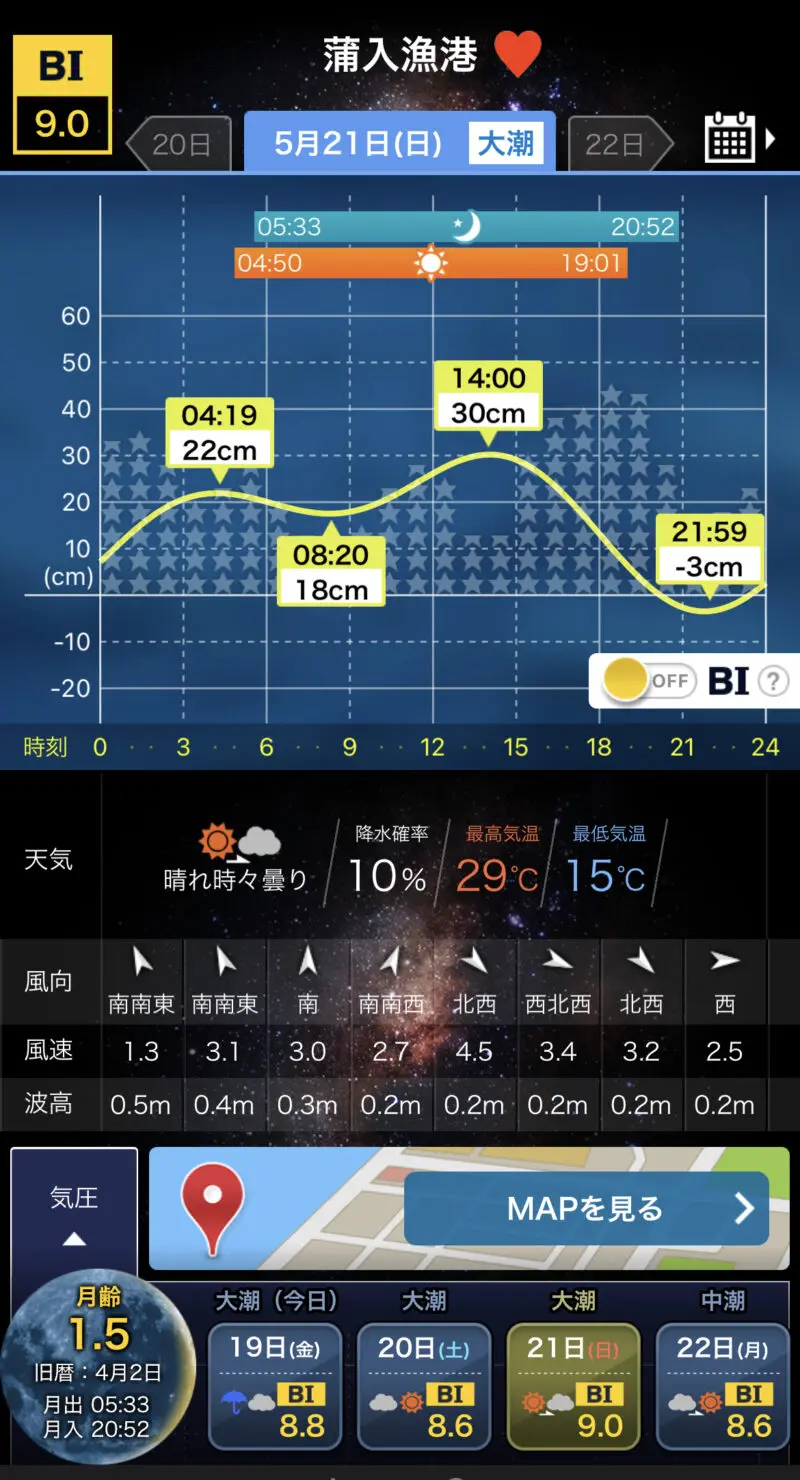The height and width of the screenshot is (1480, 800).
Task: Turn on the BI display switch
Action: [647, 681]
